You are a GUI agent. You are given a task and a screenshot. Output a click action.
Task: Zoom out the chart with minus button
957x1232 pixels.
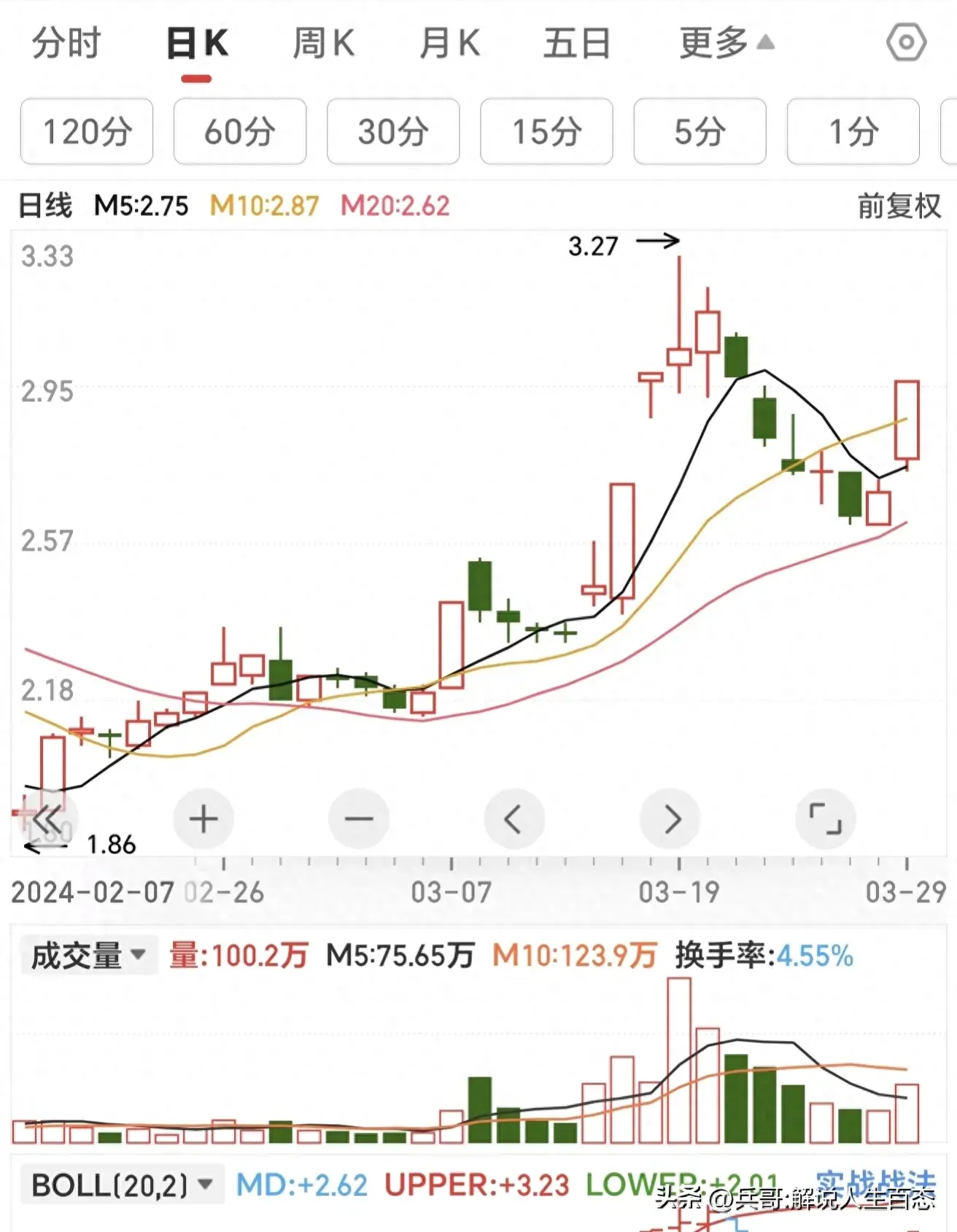click(x=359, y=819)
